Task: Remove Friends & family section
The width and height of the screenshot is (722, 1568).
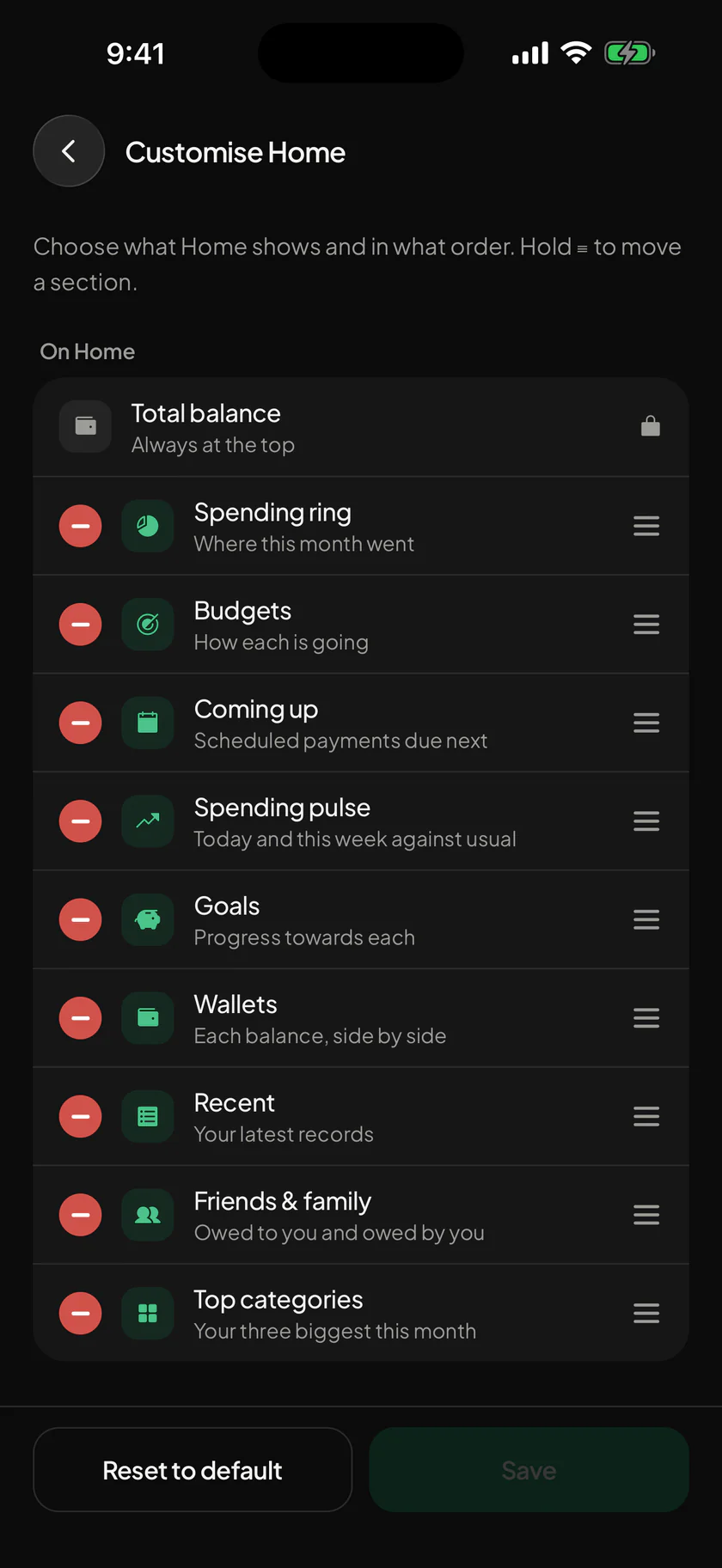Action: 81,1214
